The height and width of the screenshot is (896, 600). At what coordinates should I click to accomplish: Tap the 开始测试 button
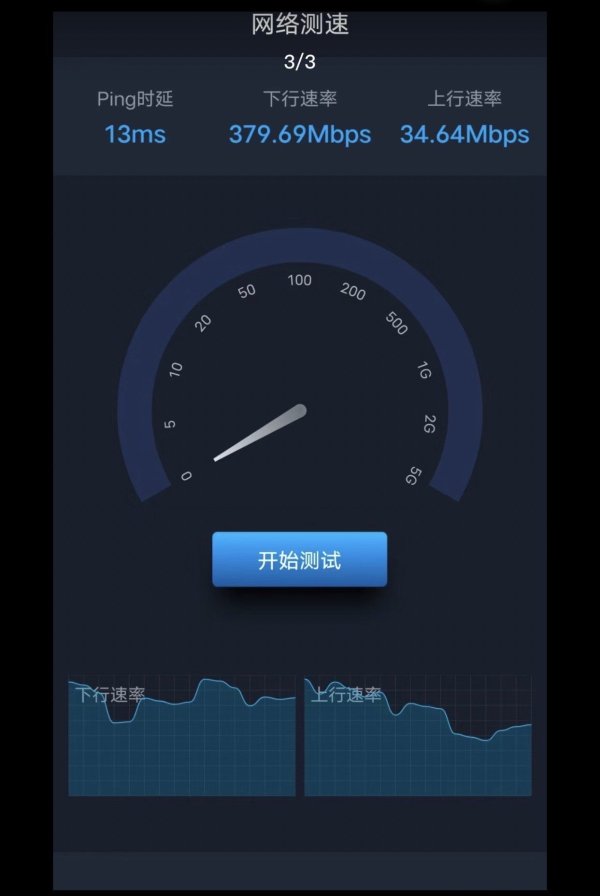(299, 559)
